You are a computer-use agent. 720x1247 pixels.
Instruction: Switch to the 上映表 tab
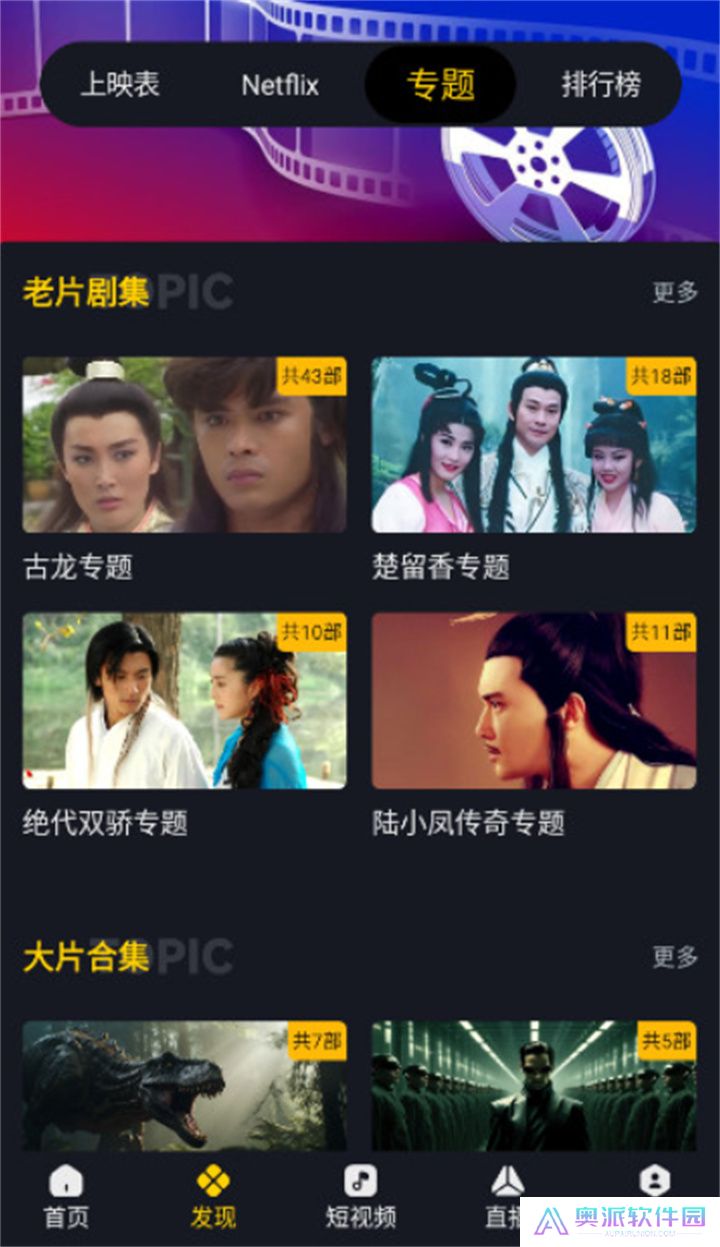click(x=120, y=85)
